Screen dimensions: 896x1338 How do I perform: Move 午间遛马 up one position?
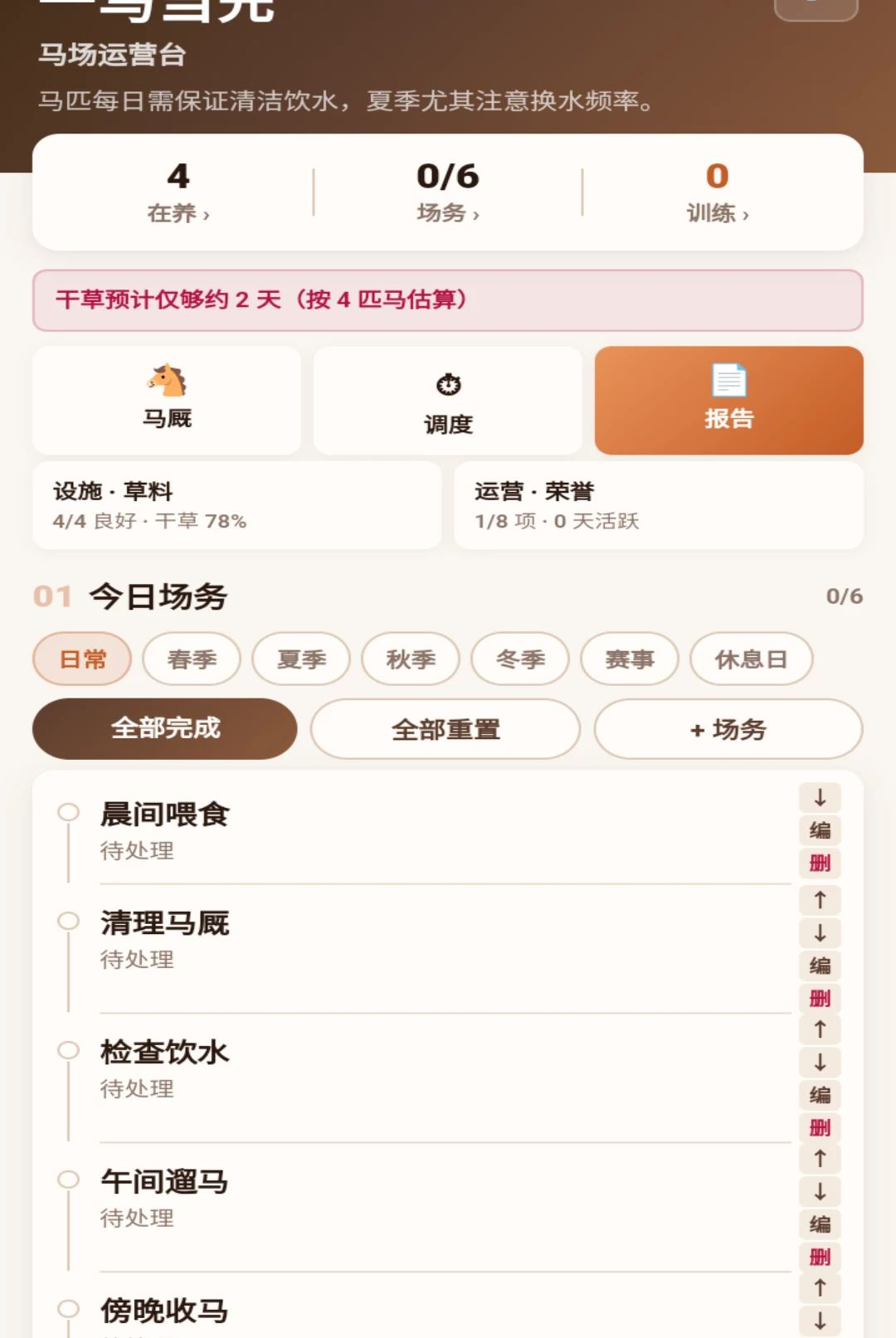click(x=820, y=1158)
